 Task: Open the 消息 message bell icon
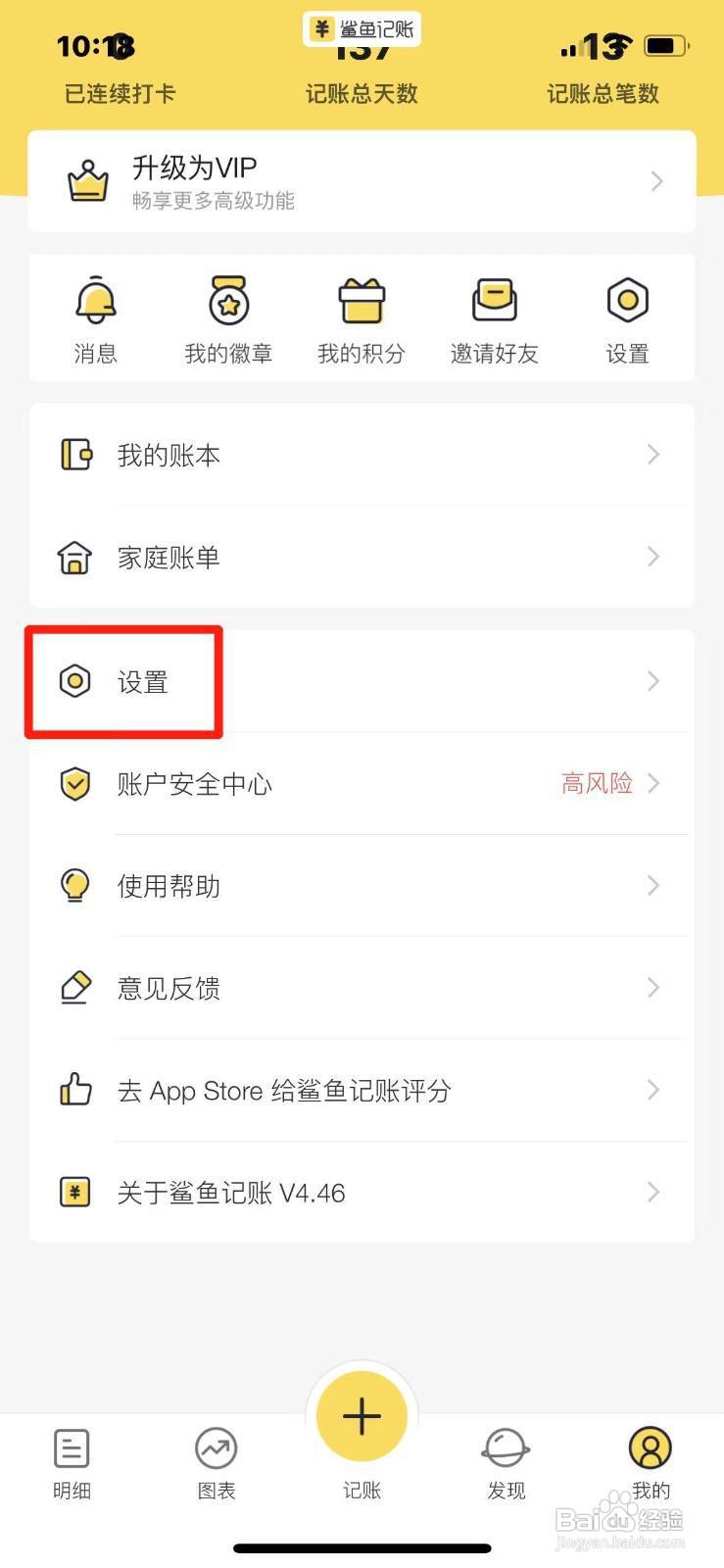[96, 301]
